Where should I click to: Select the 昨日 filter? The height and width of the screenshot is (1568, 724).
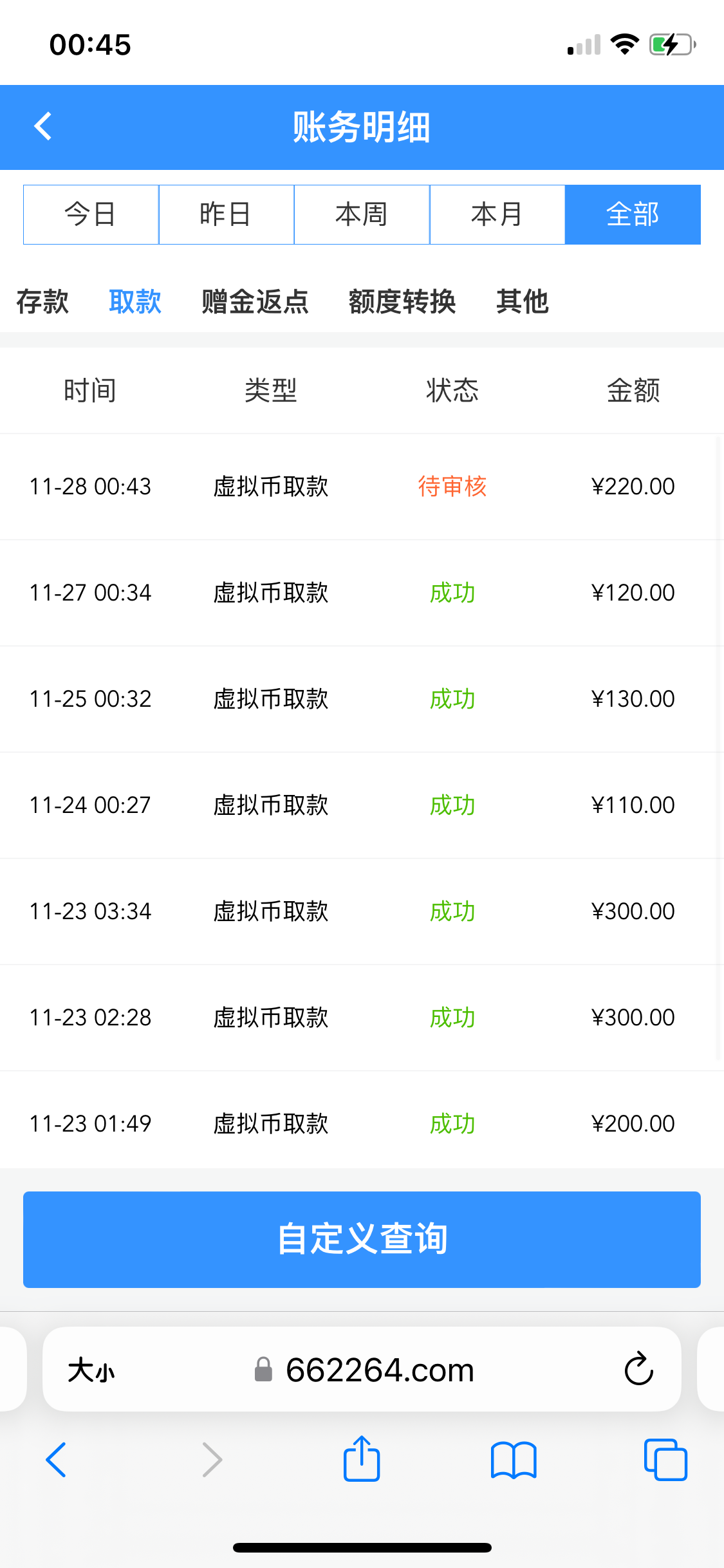pos(226,214)
